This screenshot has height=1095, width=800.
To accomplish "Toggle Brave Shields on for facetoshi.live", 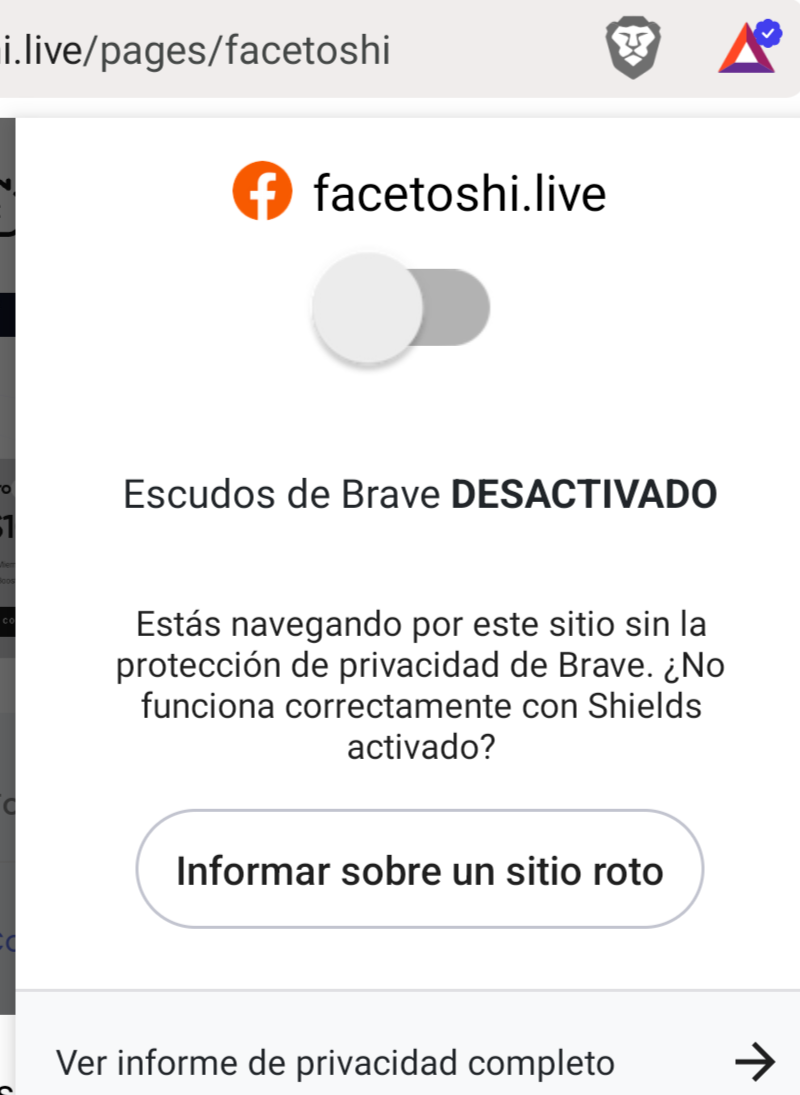I will (x=400, y=308).
